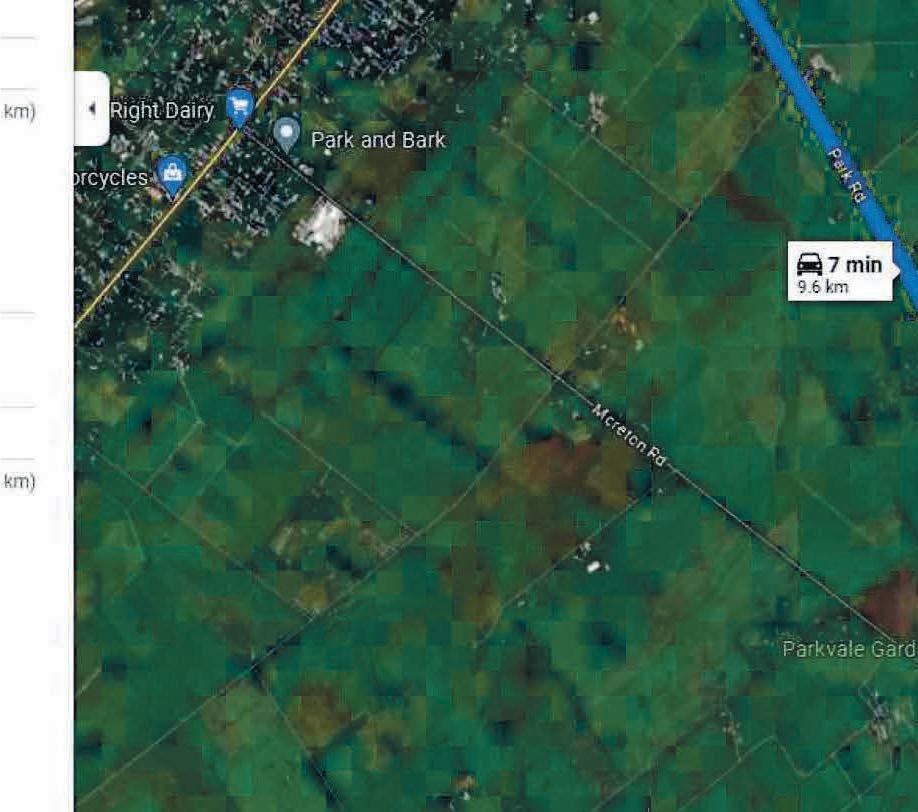Open the Right Dairy shop pin
This screenshot has height=812, width=918.
239,105
